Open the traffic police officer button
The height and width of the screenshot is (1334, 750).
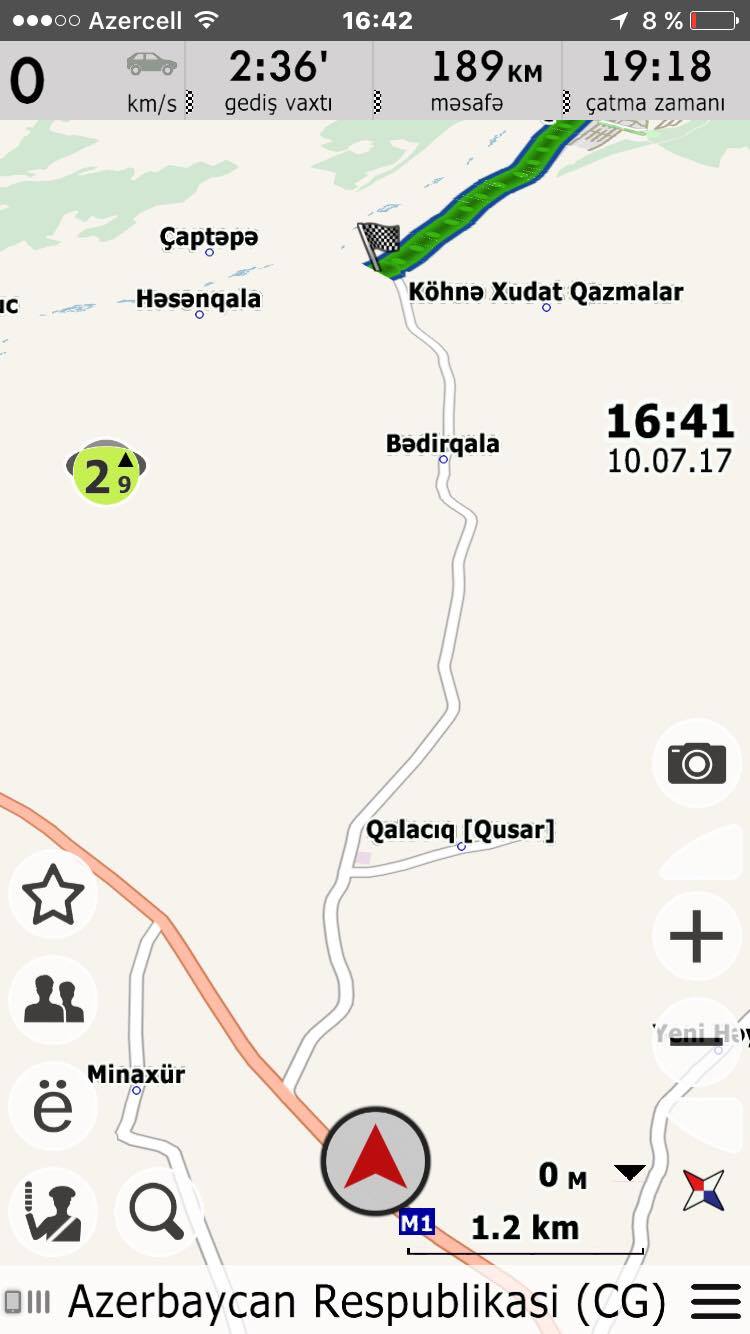point(53,1212)
